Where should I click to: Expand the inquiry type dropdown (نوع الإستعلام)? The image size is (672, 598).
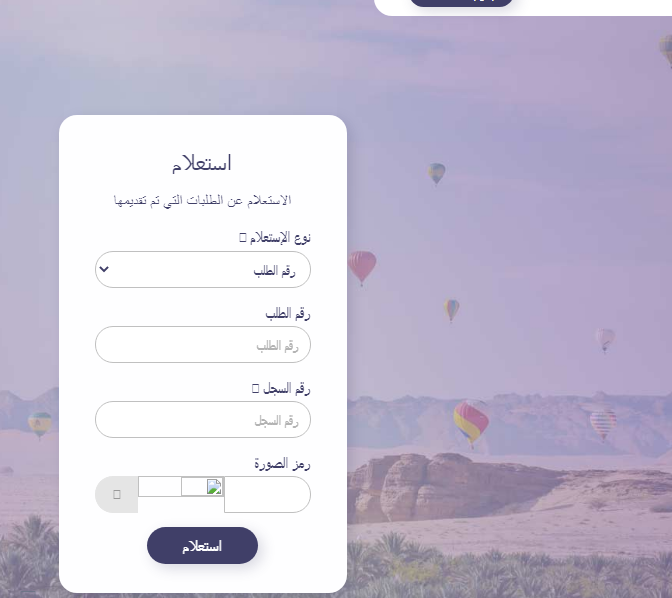203,270
